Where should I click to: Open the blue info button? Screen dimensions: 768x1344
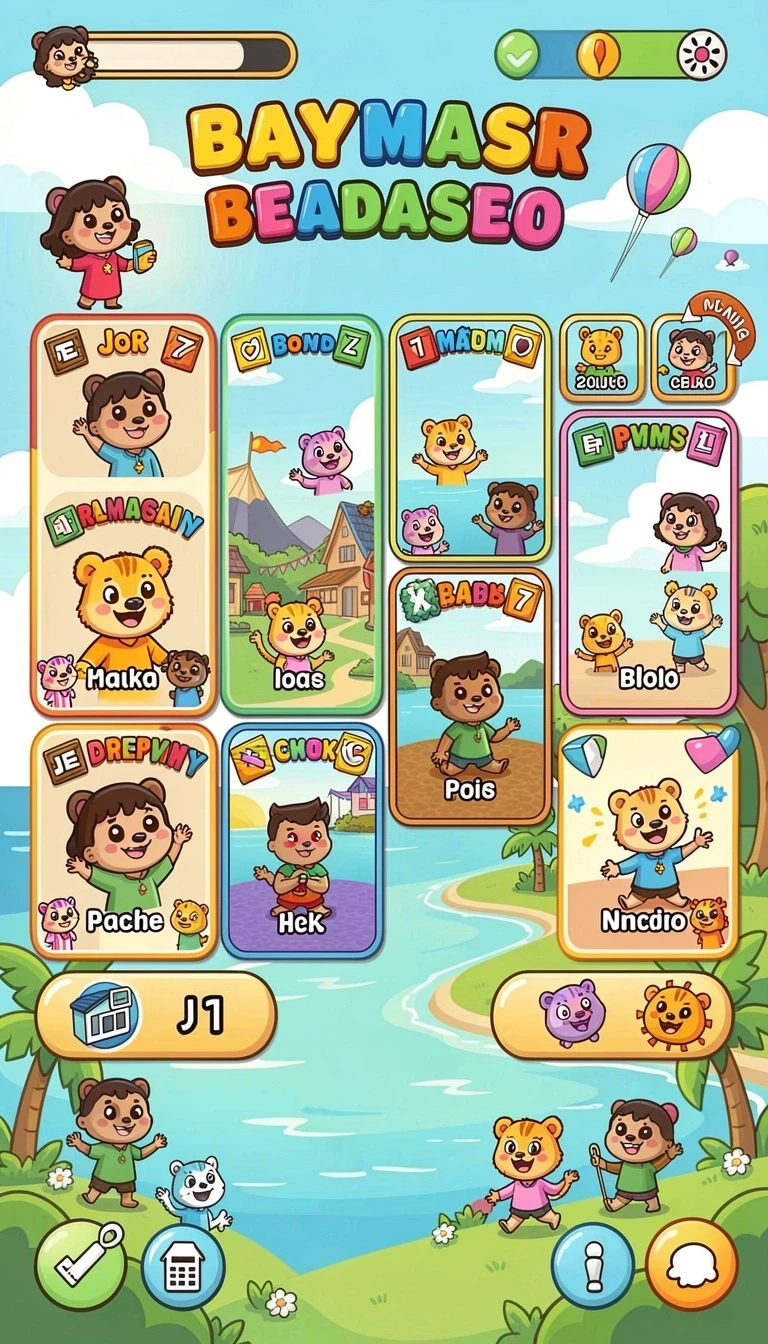point(593,1266)
